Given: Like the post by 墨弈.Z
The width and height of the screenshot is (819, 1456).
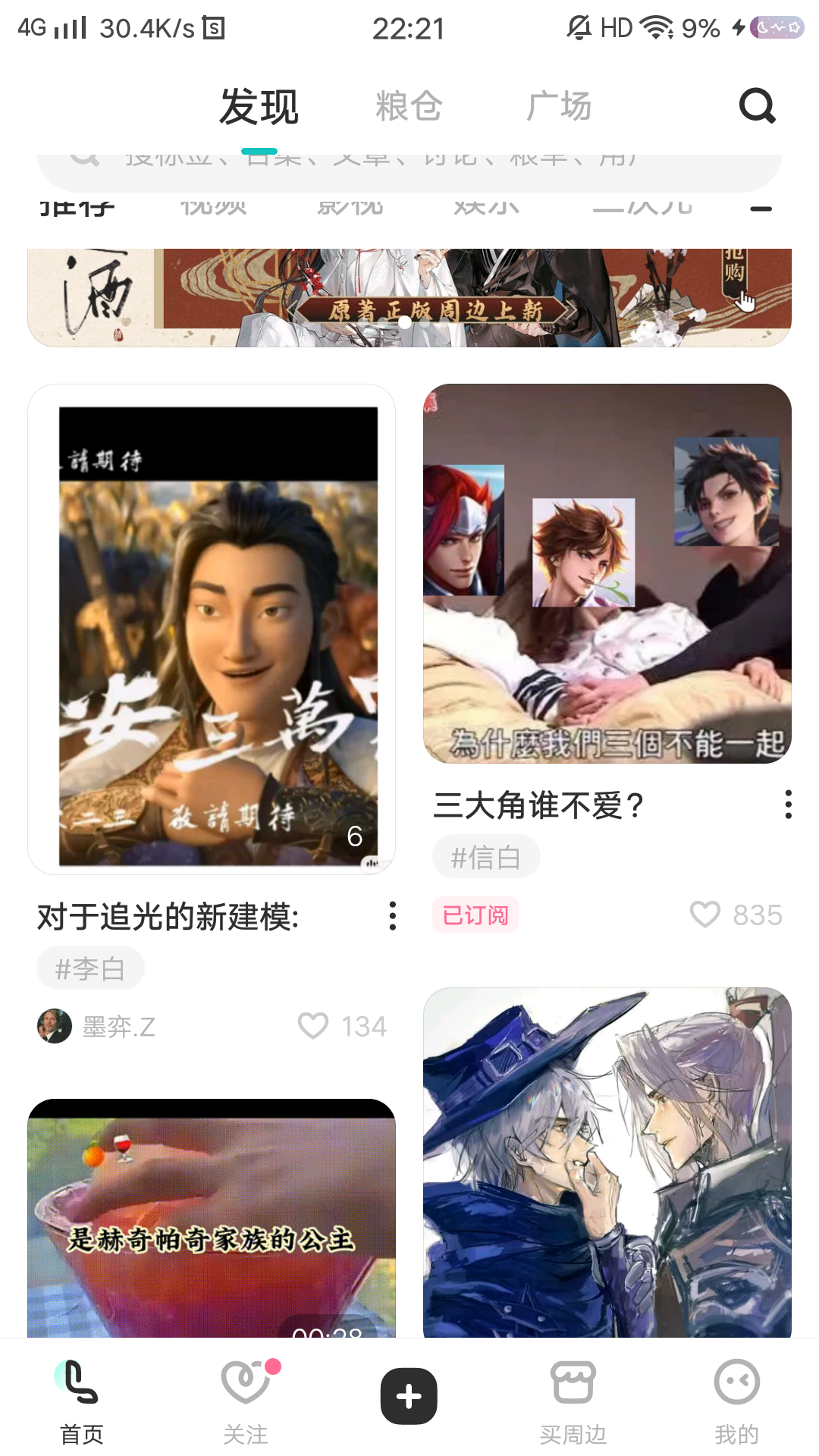Looking at the screenshot, I should pos(313,1026).
